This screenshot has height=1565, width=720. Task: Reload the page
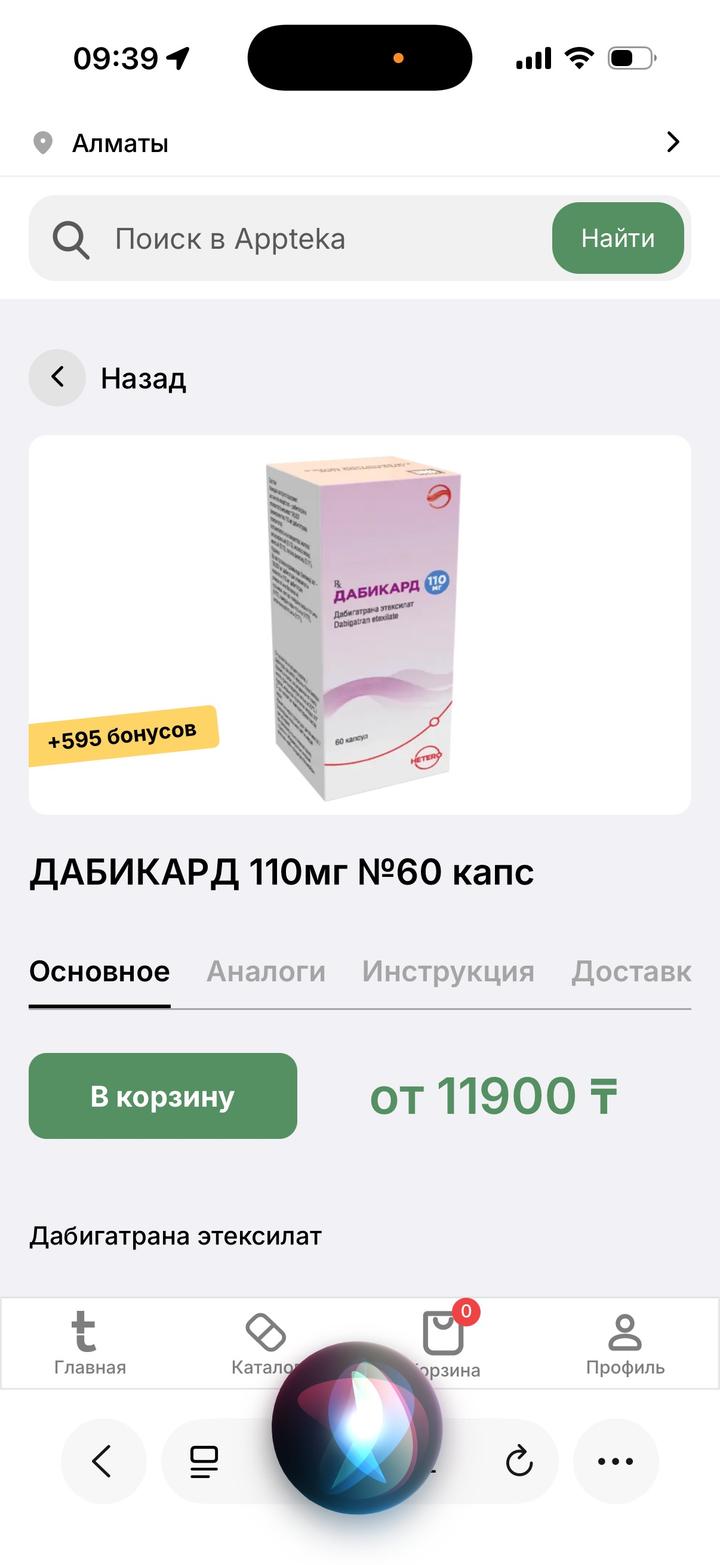coord(518,1462)
